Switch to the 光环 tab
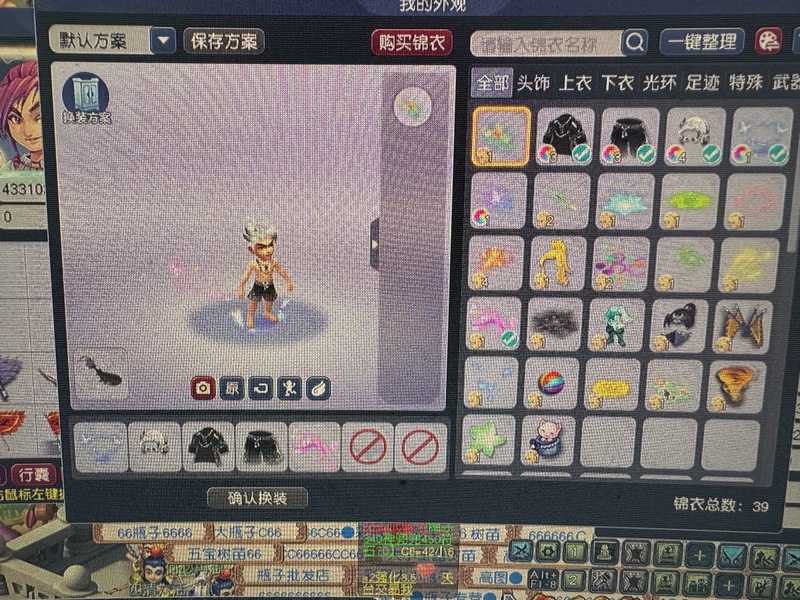Viewport: 800px width, 600px height. (x=659, y=83)
